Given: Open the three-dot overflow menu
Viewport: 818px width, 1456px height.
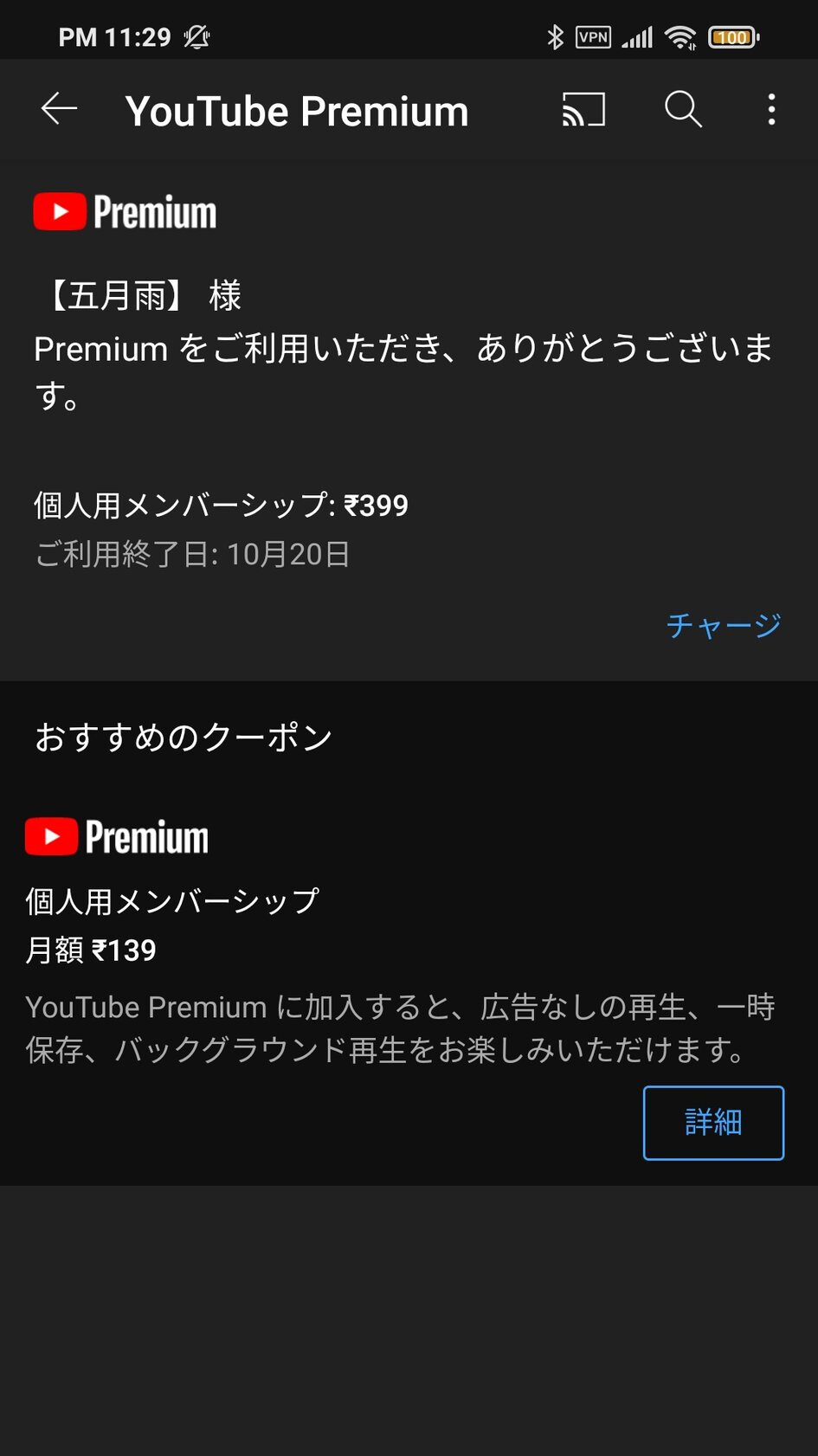Looking at the screenshot, I should pos(771,110).
